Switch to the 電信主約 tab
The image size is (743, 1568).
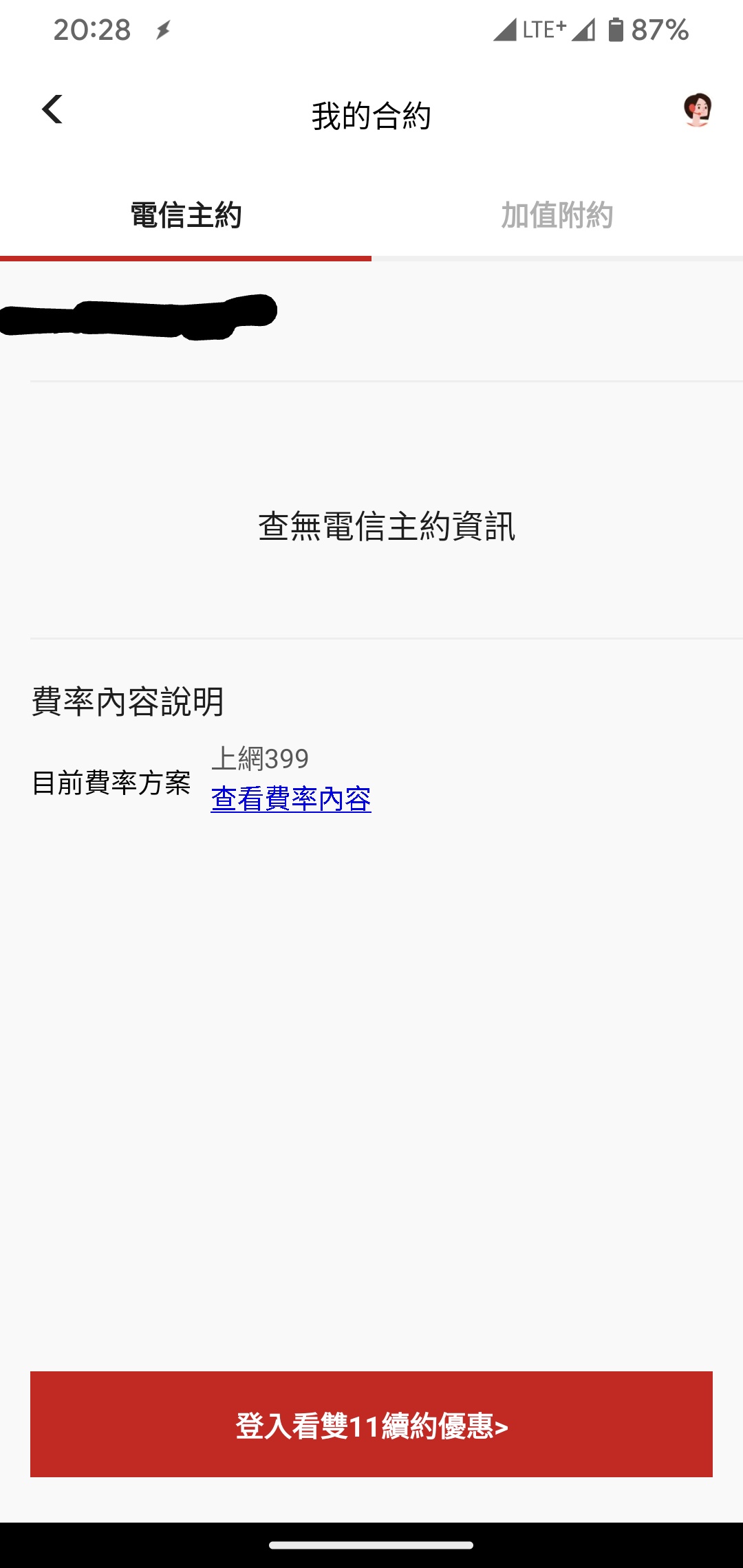(186, 215)
